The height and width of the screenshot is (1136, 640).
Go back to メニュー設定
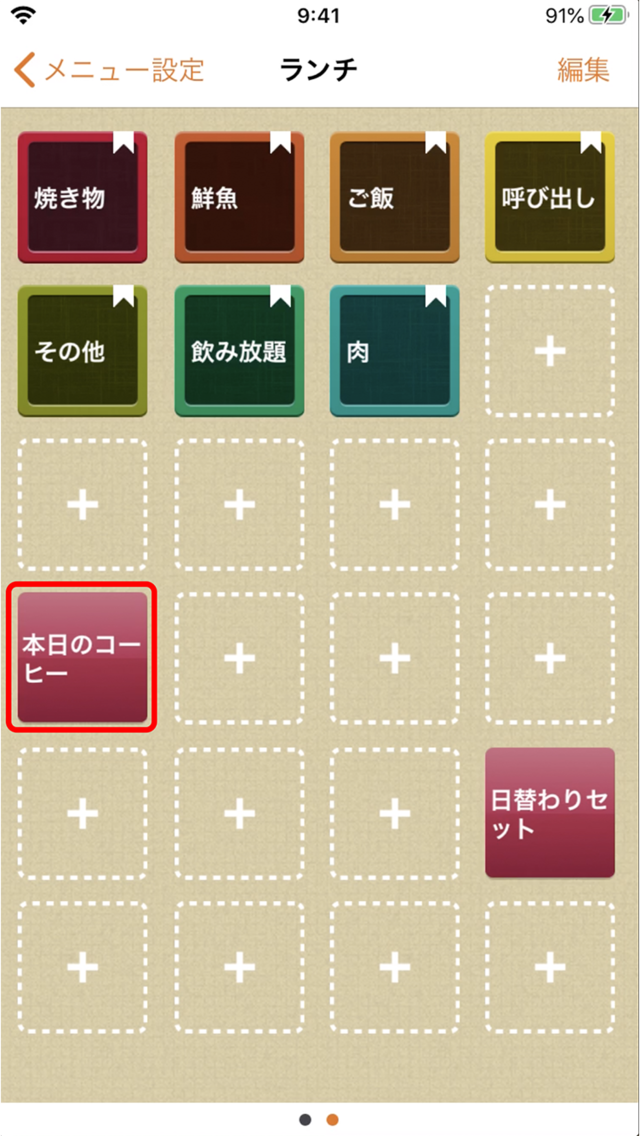tap(109, 70)
